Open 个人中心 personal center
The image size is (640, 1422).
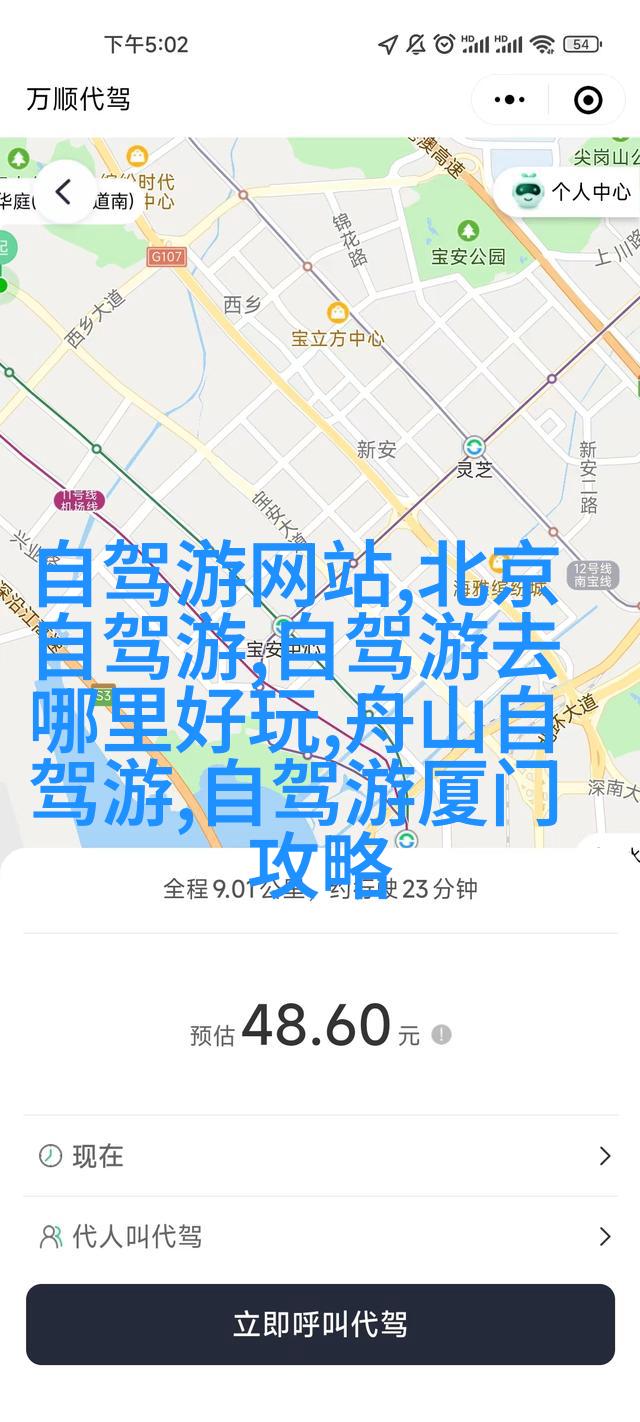point(574,191)
